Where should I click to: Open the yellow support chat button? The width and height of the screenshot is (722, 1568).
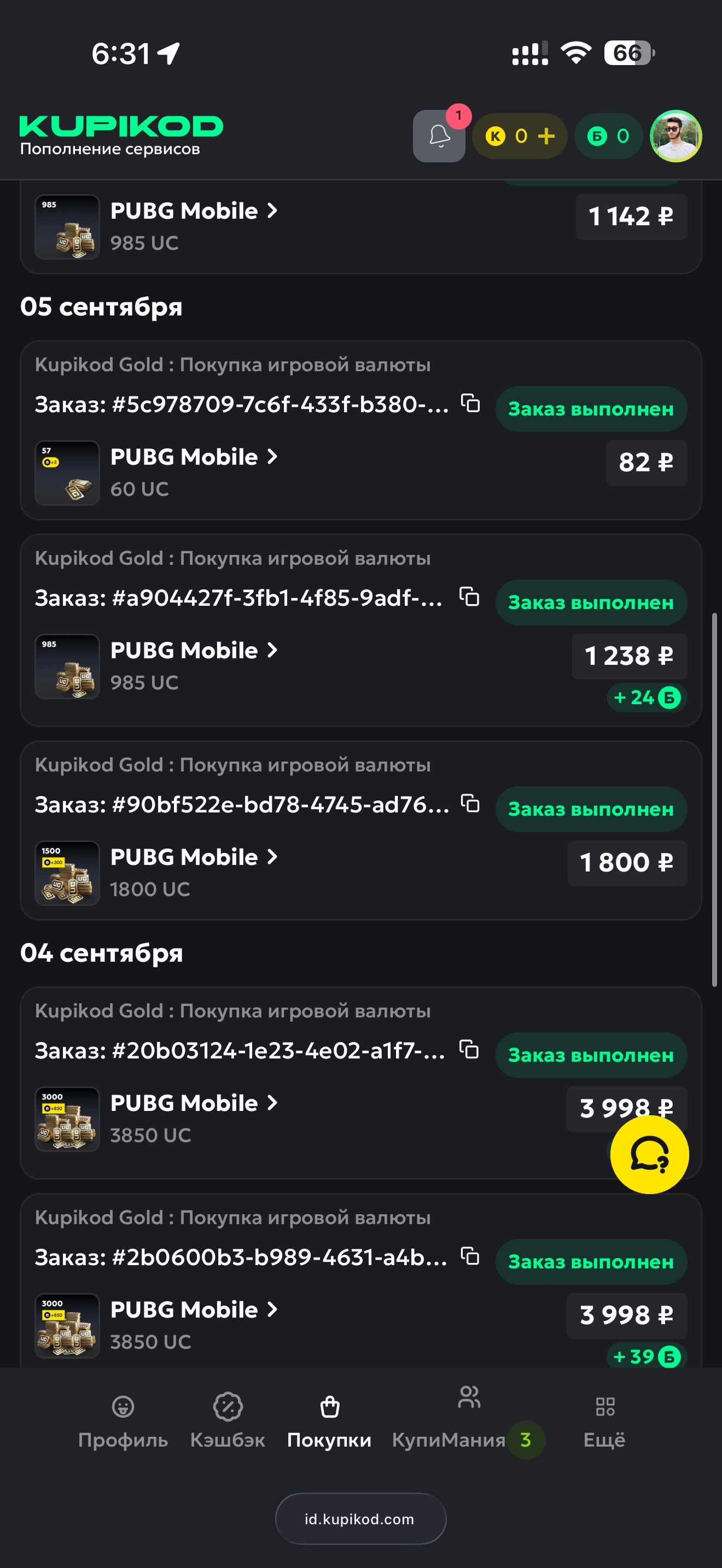650,1154
